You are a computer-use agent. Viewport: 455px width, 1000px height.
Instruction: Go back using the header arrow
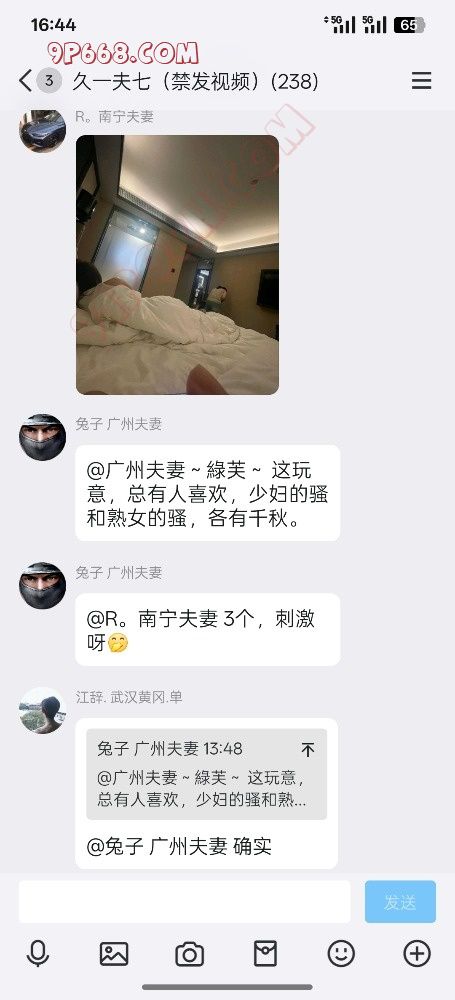coord(26,81)
